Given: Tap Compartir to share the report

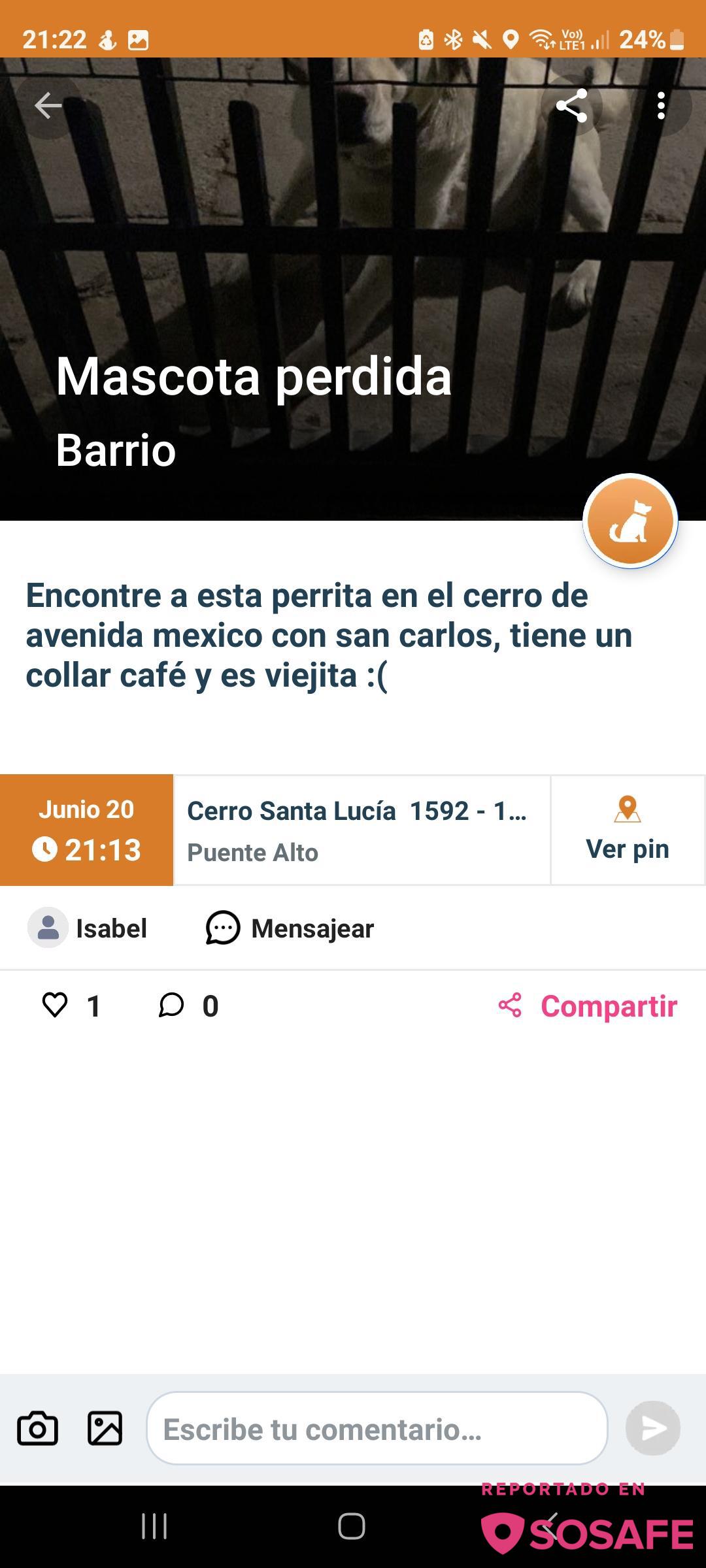Looking at the screenshot, I should click(588, 1006).
